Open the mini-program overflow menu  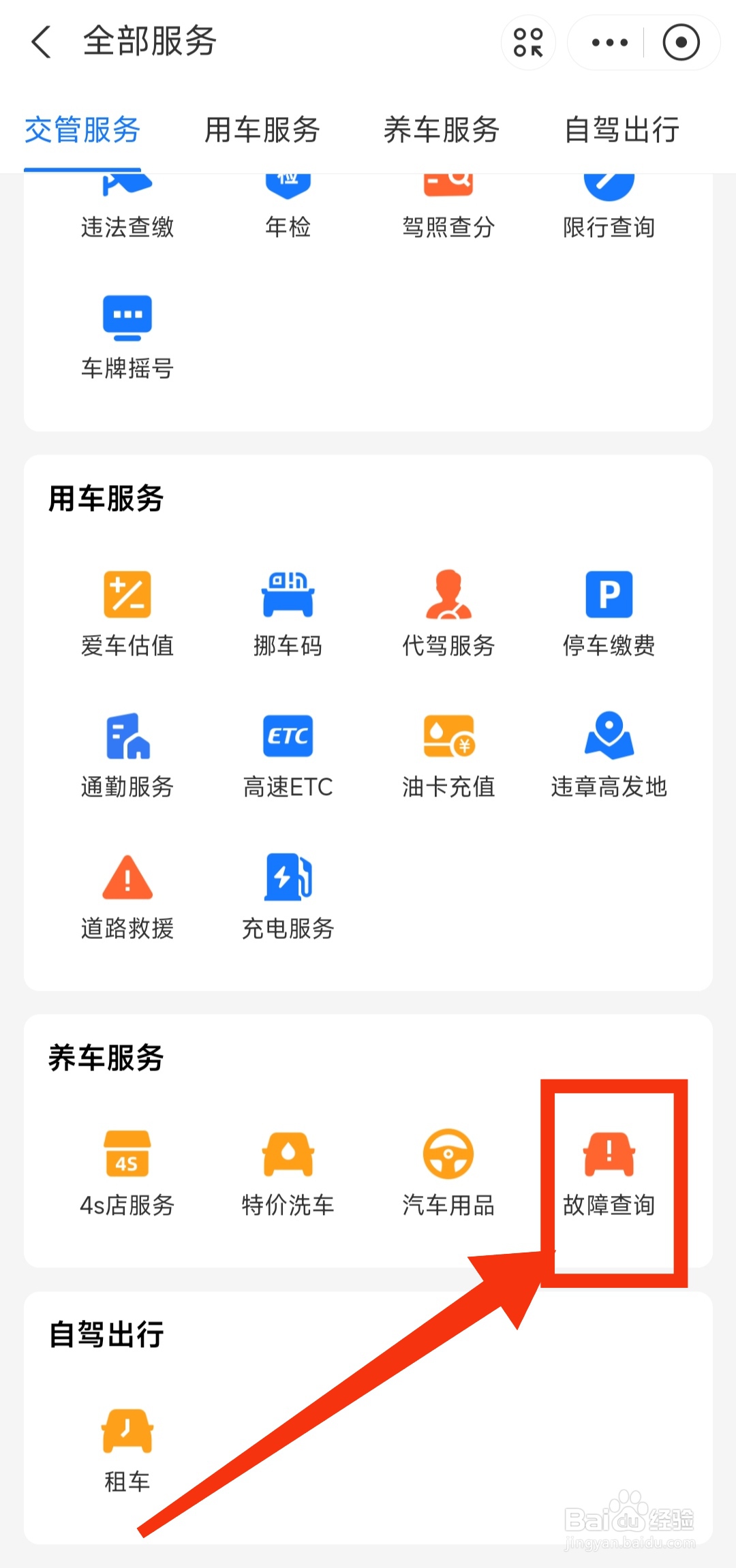point(609,42)
